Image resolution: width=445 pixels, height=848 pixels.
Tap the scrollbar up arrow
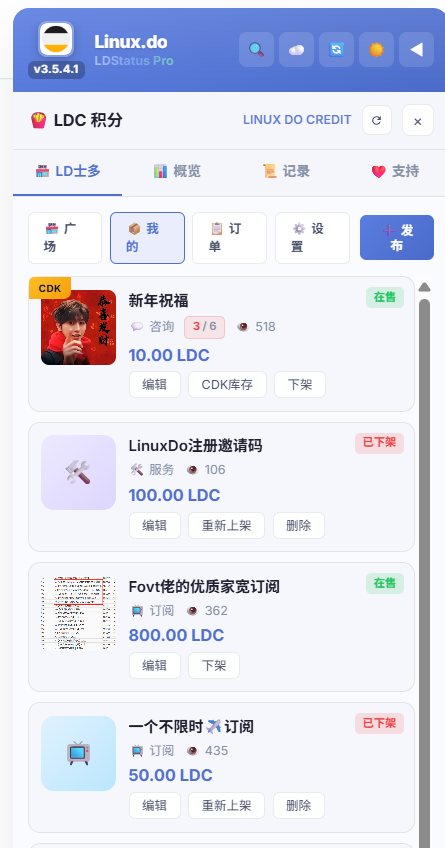coord(424,287)
